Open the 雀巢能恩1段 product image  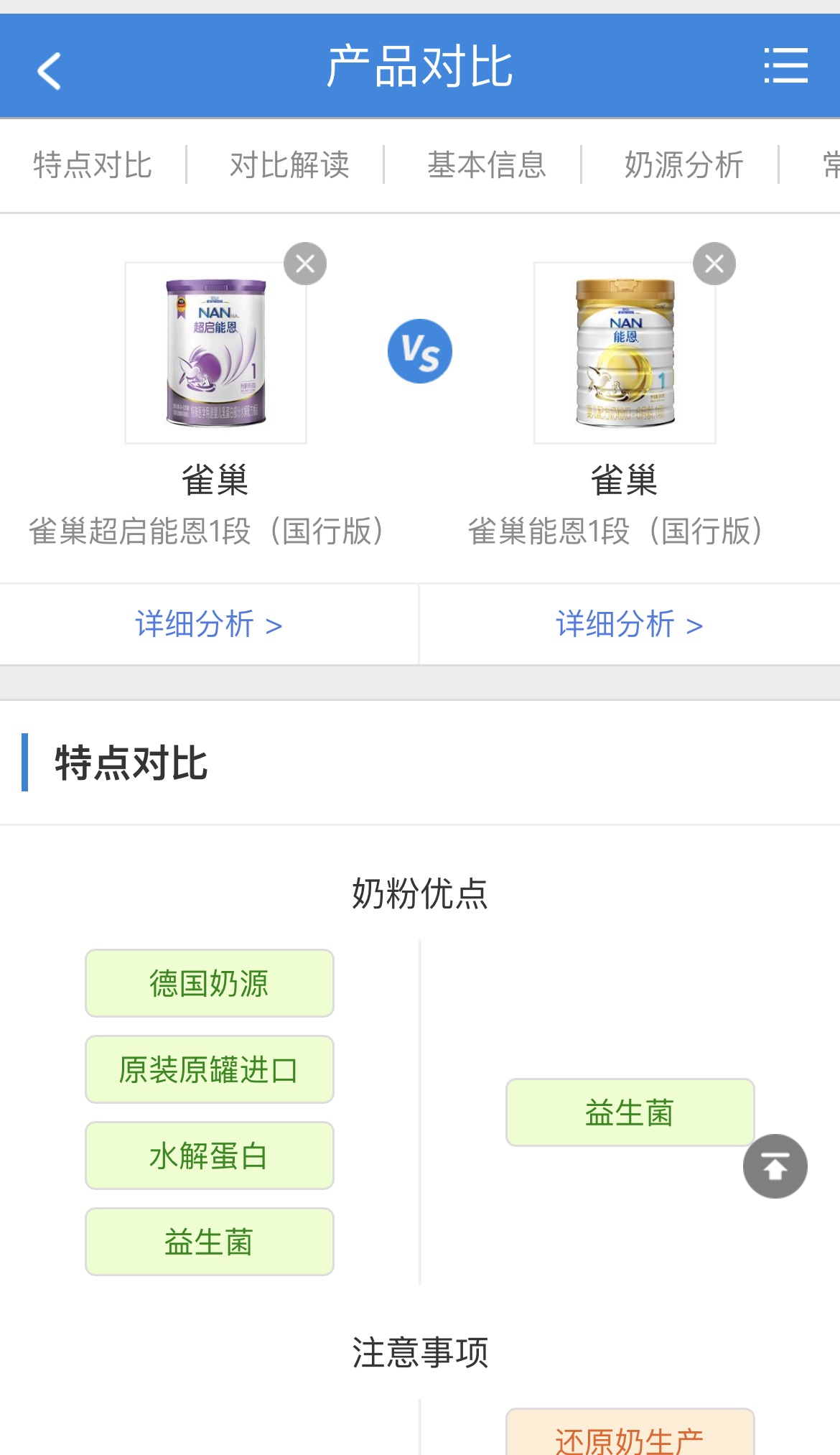point(625,353)
